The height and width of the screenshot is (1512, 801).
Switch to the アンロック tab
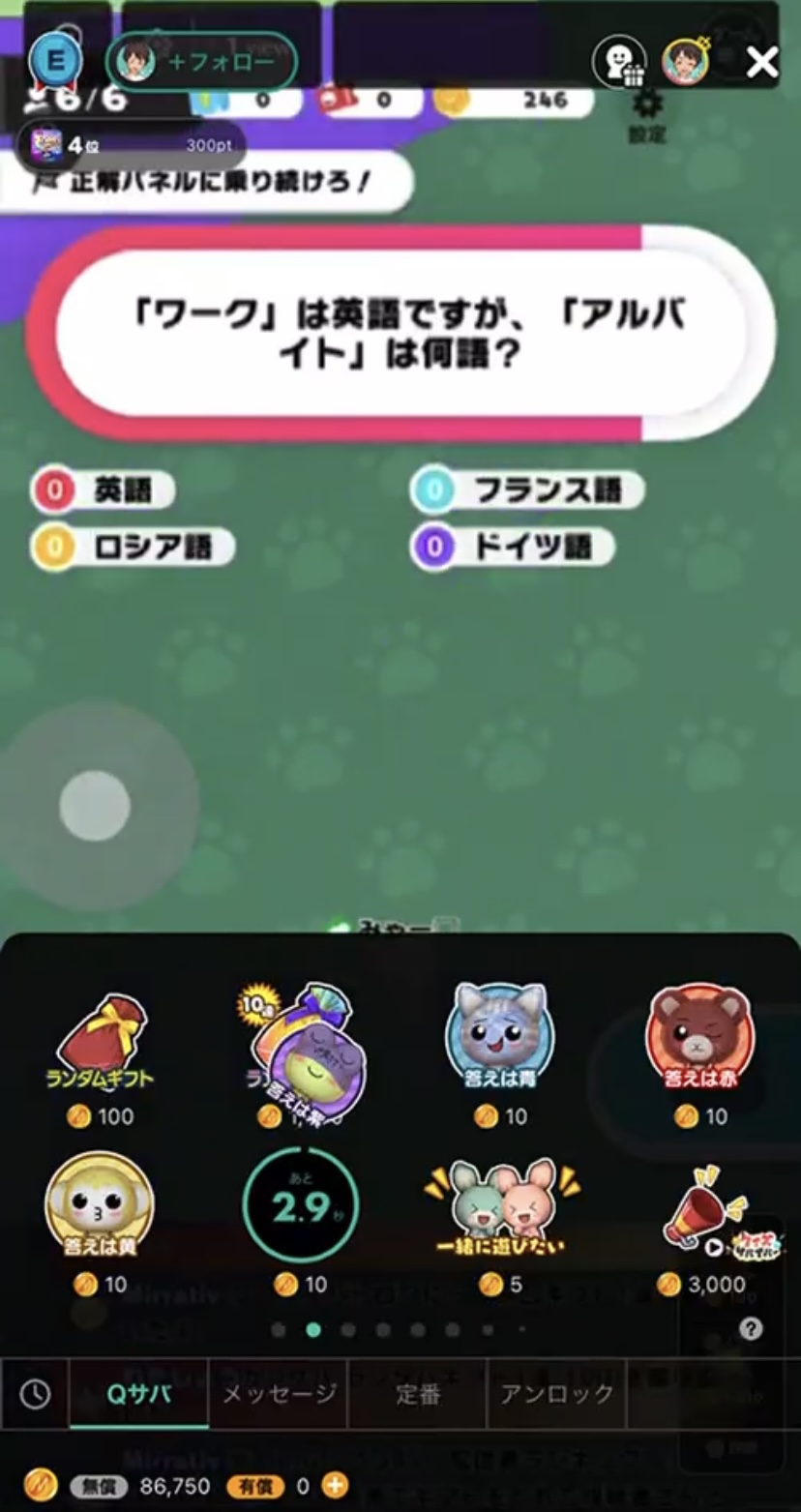557,1393
